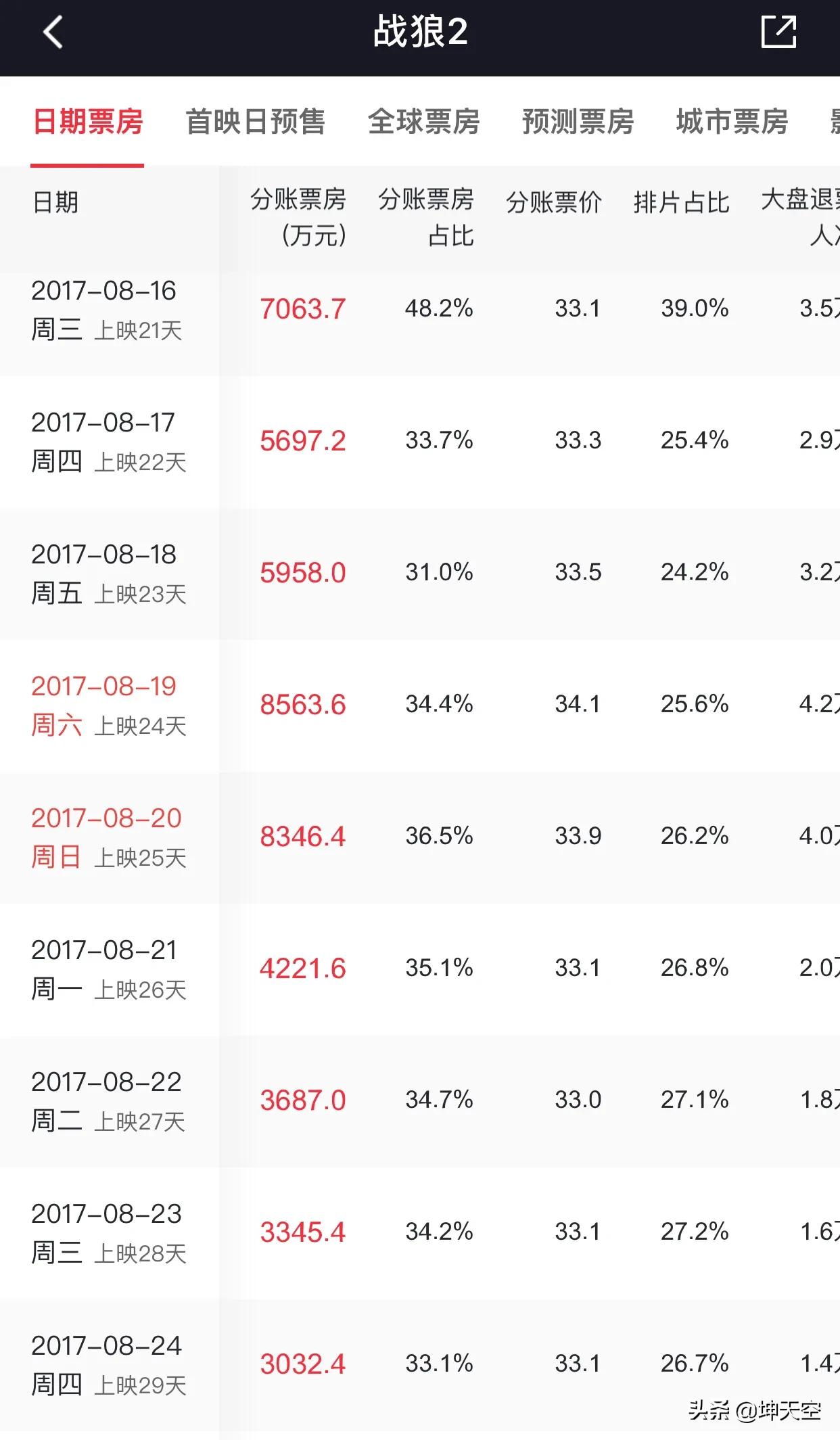
Task: Share this box office page
Action: click(x=778, y=32)
